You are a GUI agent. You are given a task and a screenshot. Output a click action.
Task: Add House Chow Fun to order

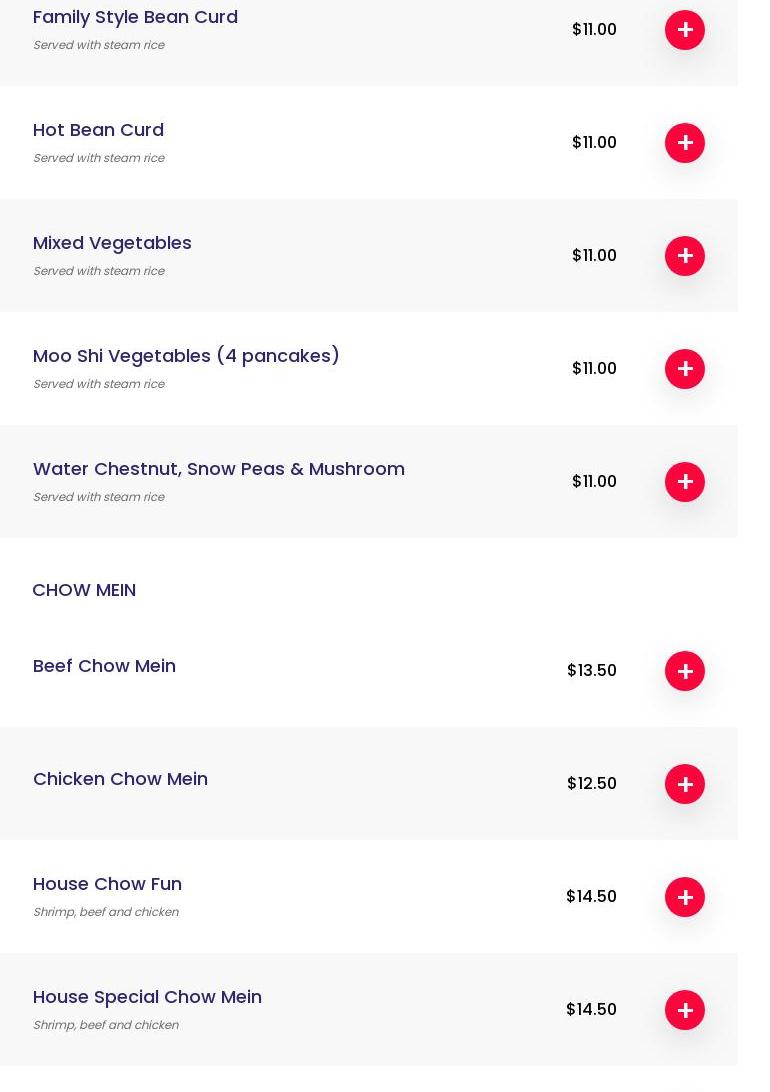(x=685, y=897)
